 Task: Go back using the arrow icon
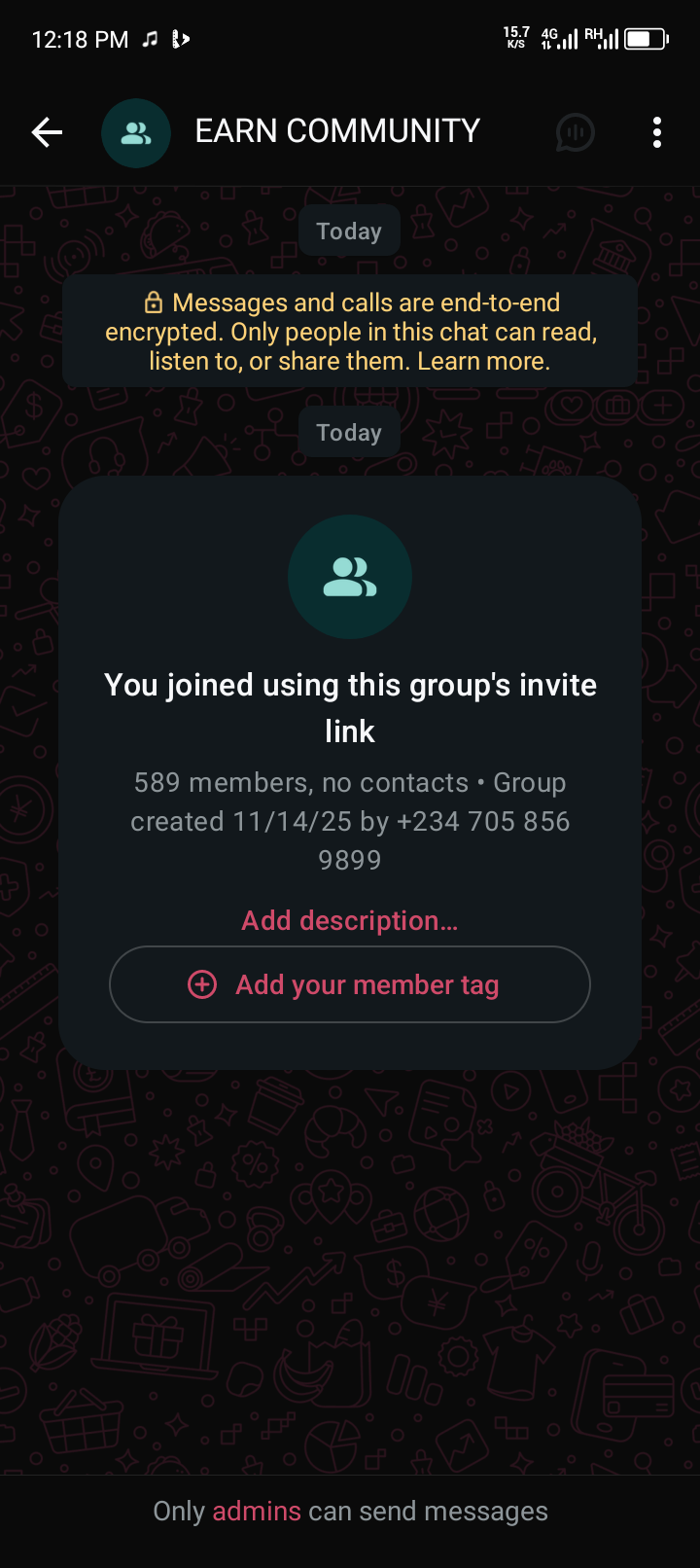(x=47, y=132)
